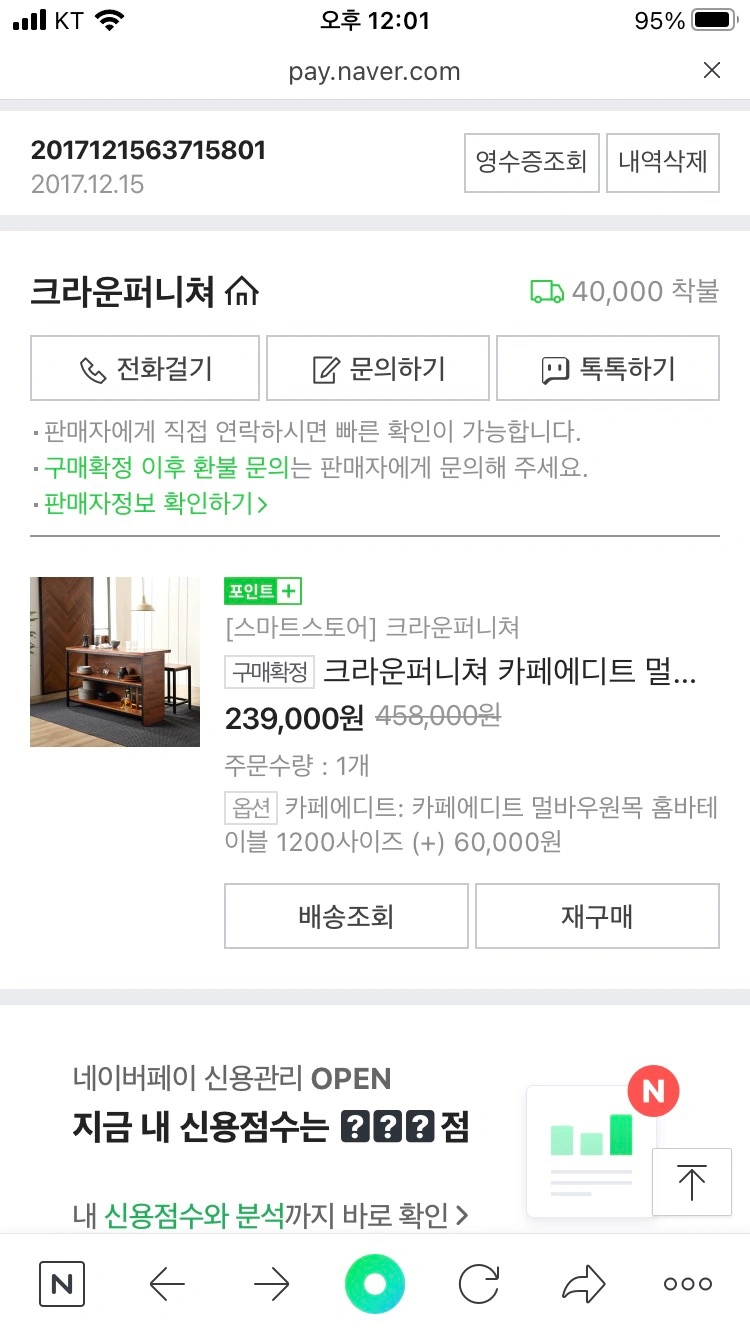Call the seller via 전화걸기
750x1334 pixels.
(x=145, y=369)
